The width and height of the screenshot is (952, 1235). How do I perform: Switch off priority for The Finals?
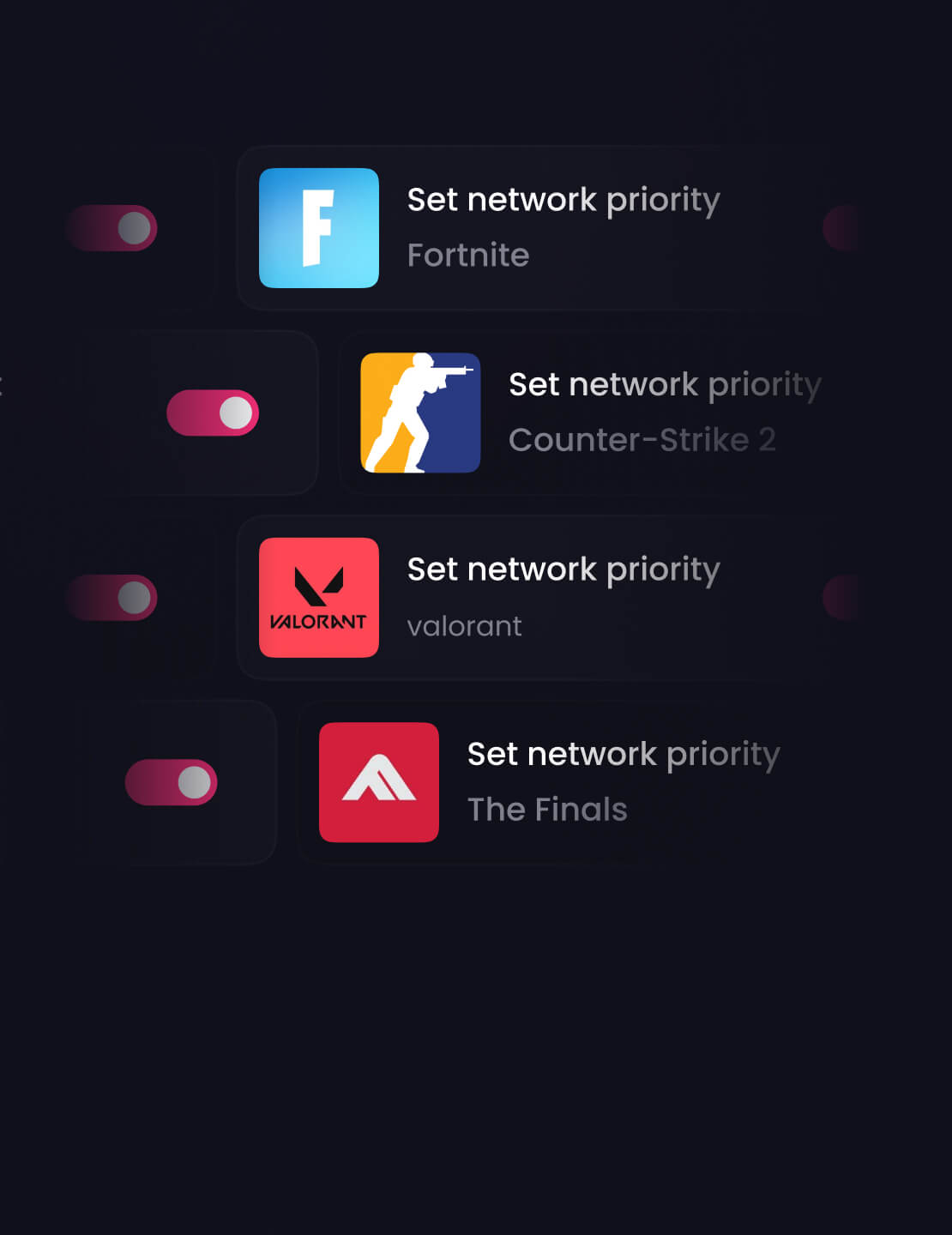coord(172,781)
